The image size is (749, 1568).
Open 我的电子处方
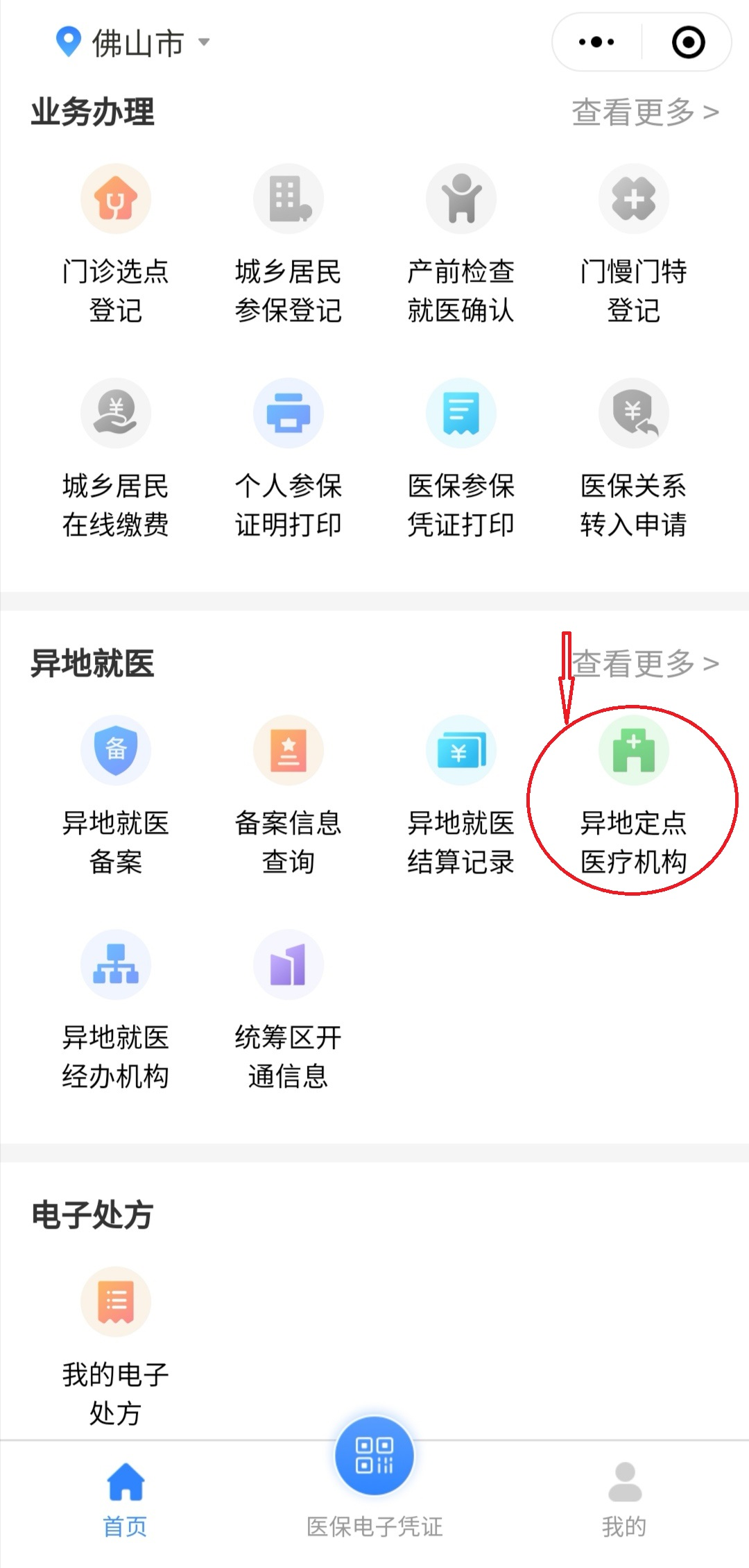[116, 1346]
